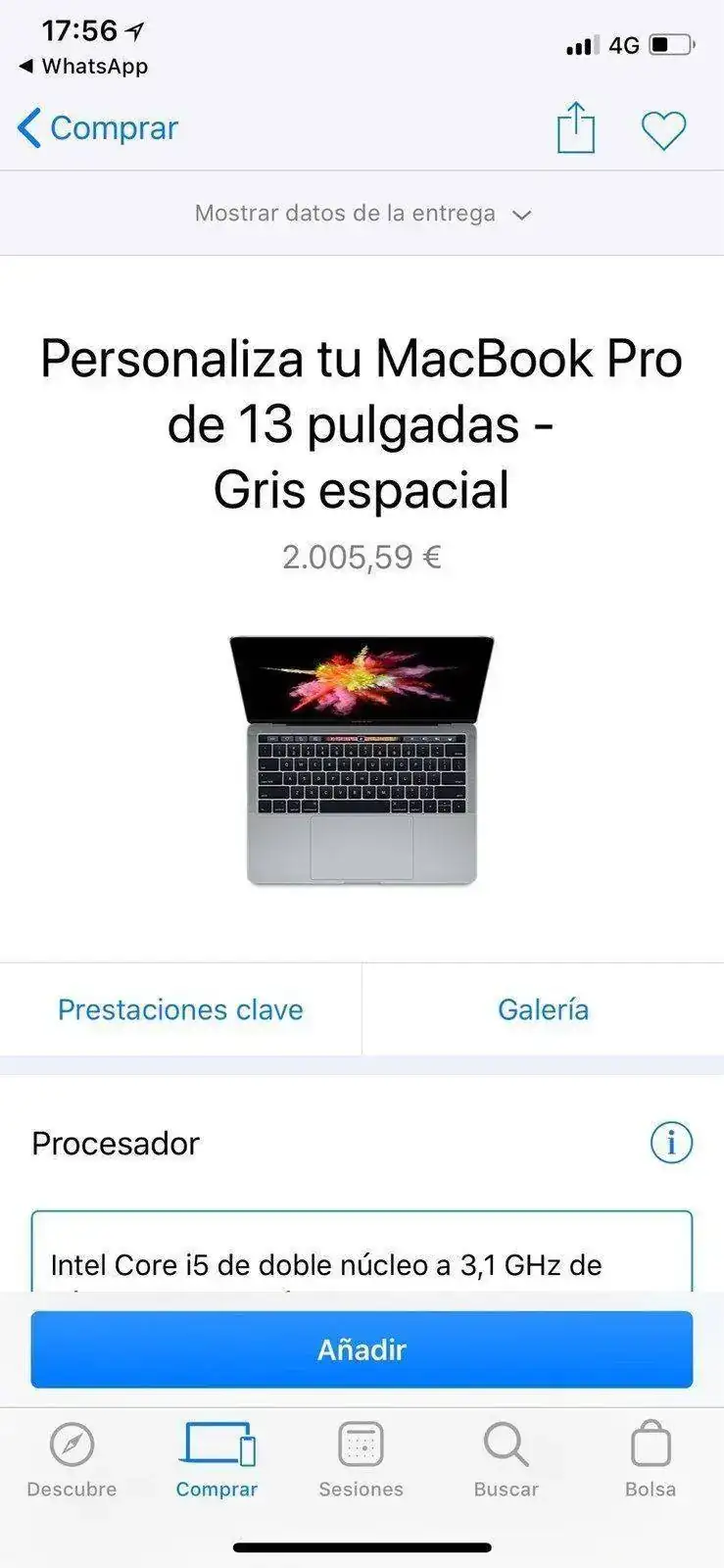Share this MacBook Pro configuration
724x1568 pixels.
(576, 128)
